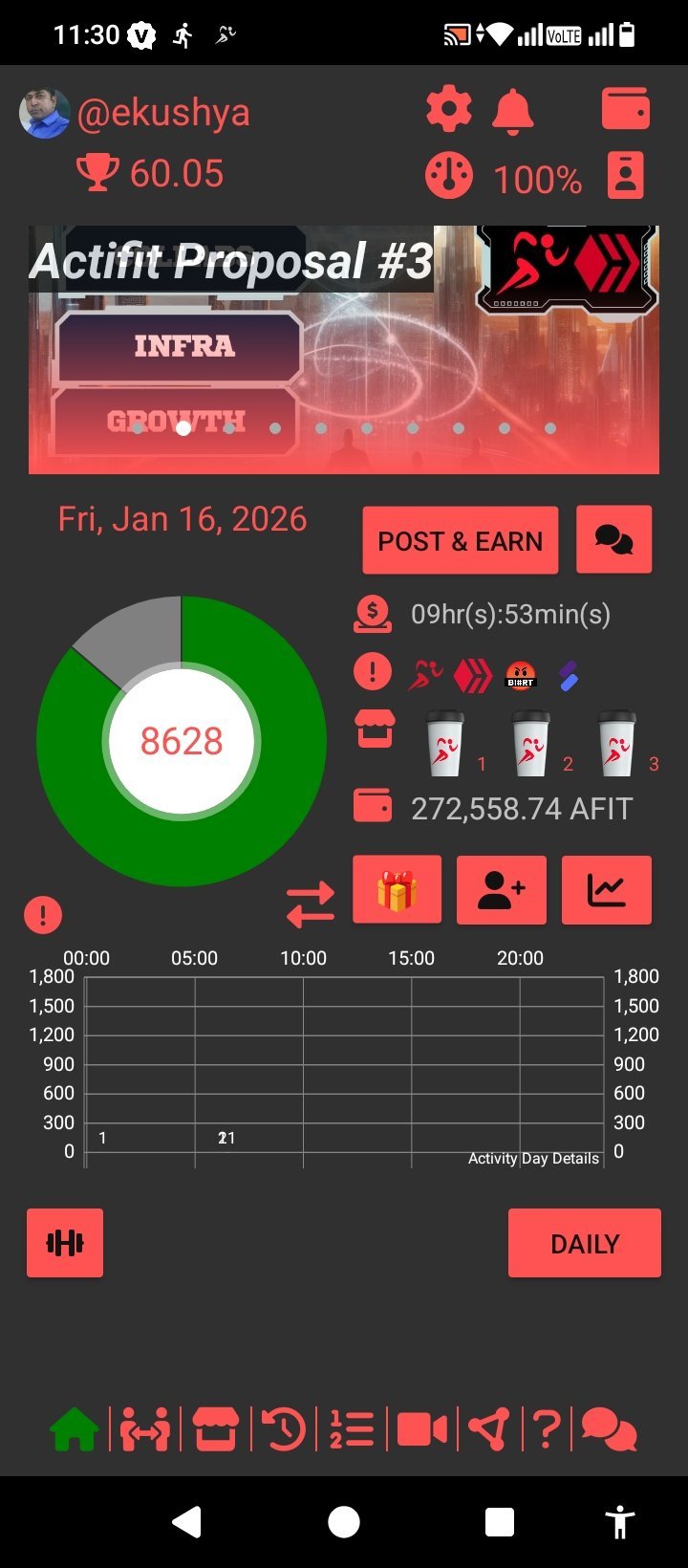
Task: Open the Actifit Proposal #3 banner
Action: click(343, 349)
